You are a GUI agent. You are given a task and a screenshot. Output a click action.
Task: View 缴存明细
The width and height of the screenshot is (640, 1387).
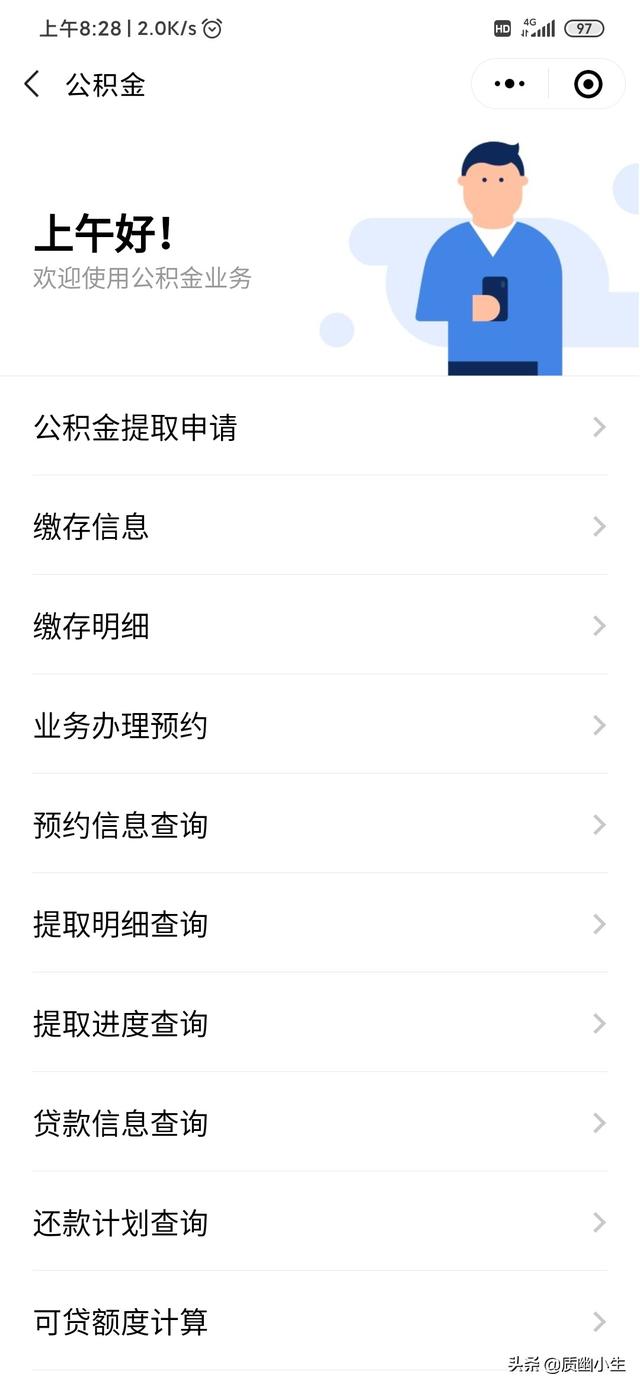[x=320, y=625]
